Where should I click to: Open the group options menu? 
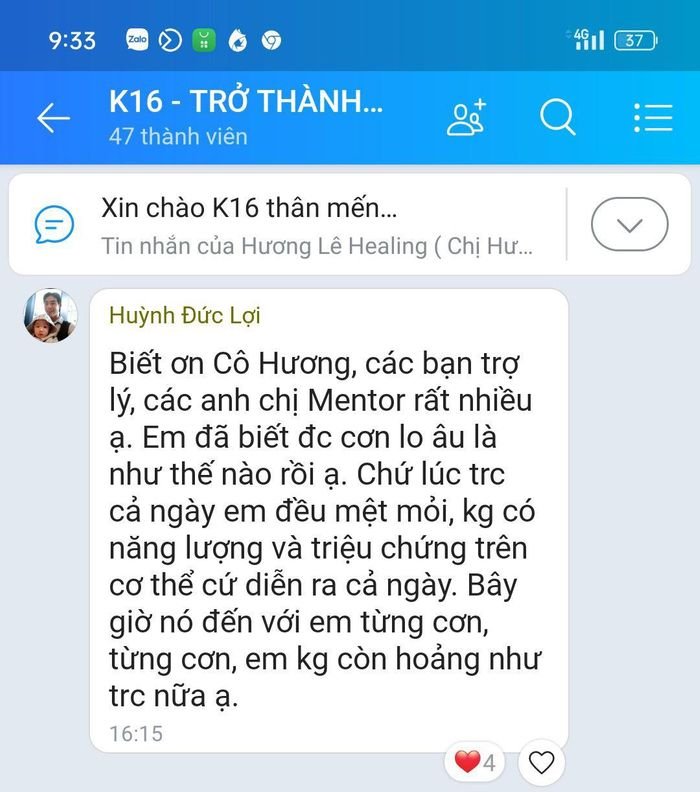[x=652, y=118]
